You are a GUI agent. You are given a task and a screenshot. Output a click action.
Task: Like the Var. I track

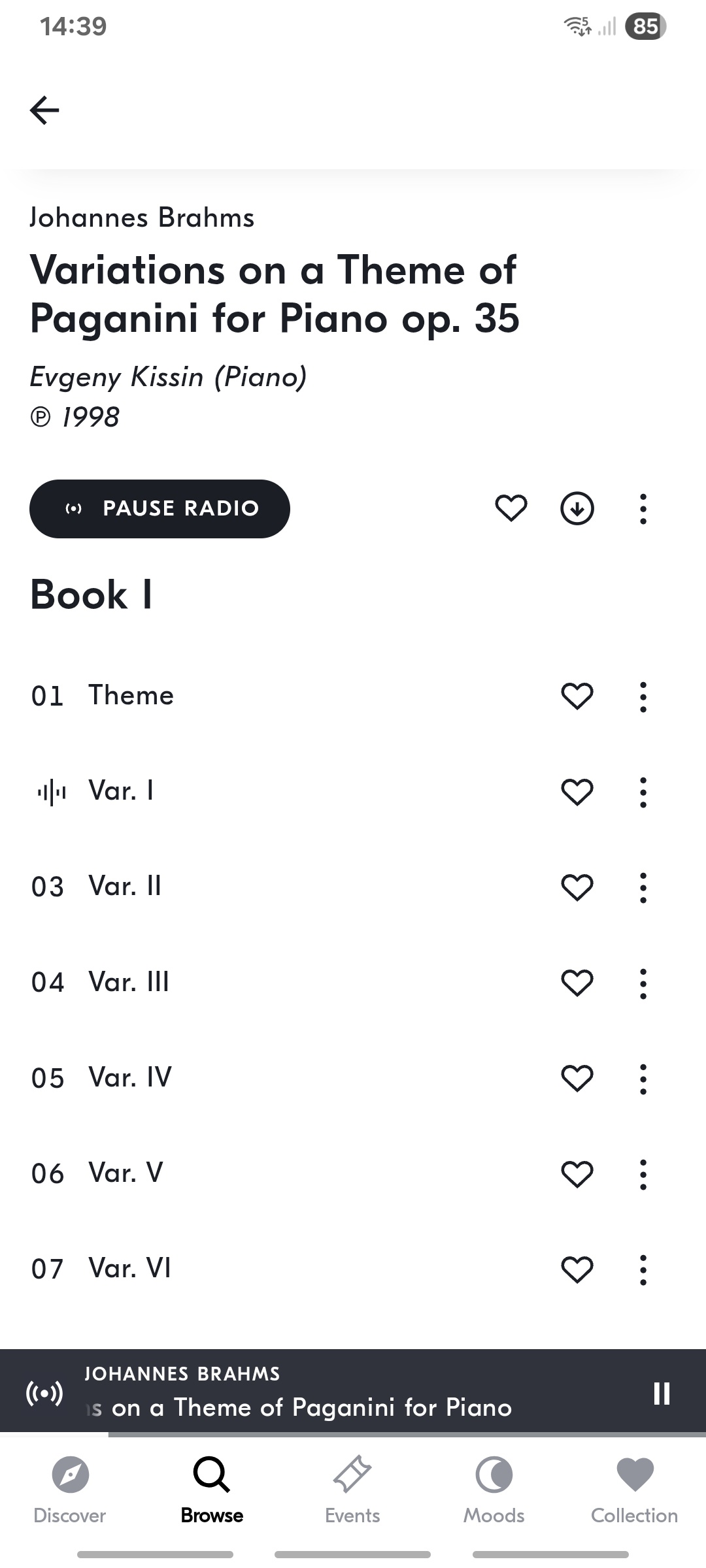577,792
